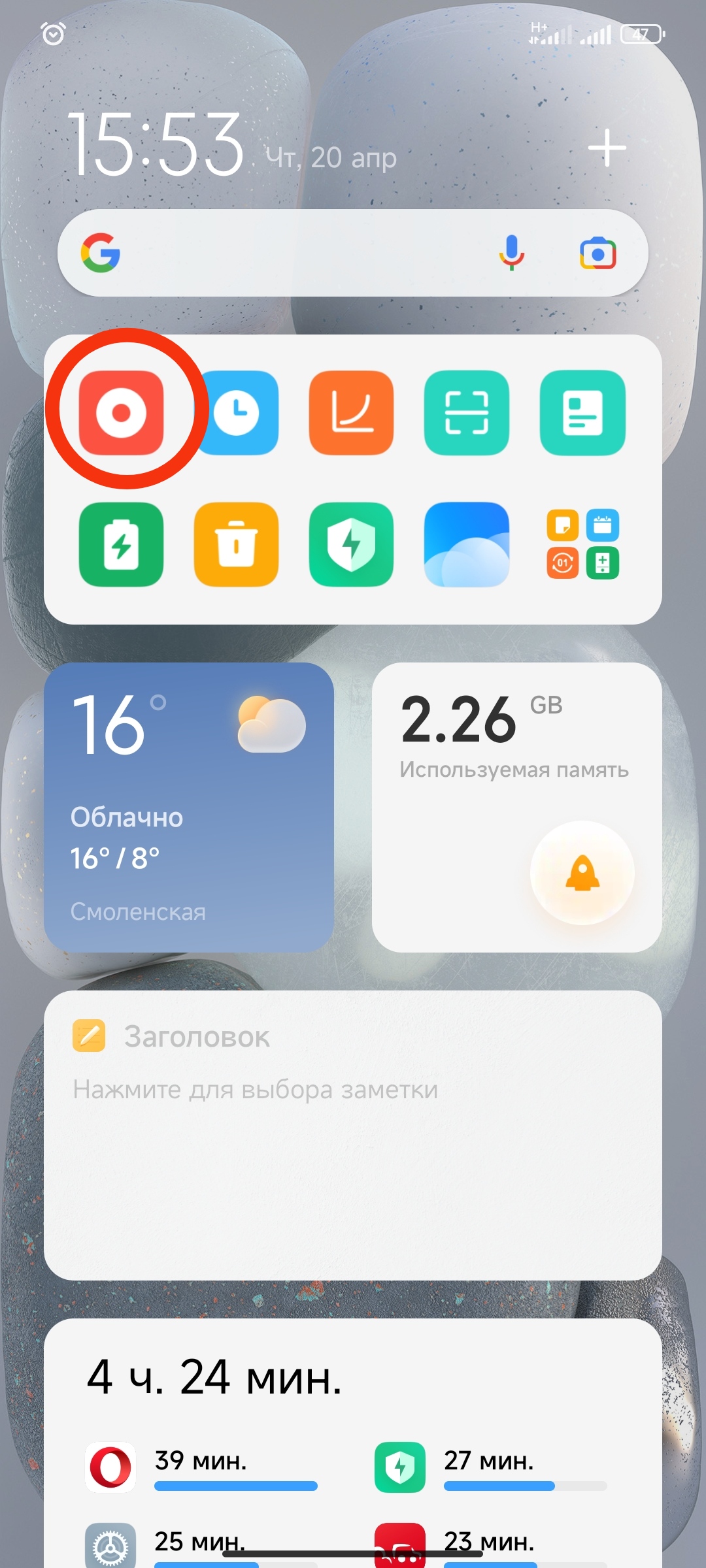706x1568 pixels.
Task: Open the blue clock app
Action: (x=236, y=412)
